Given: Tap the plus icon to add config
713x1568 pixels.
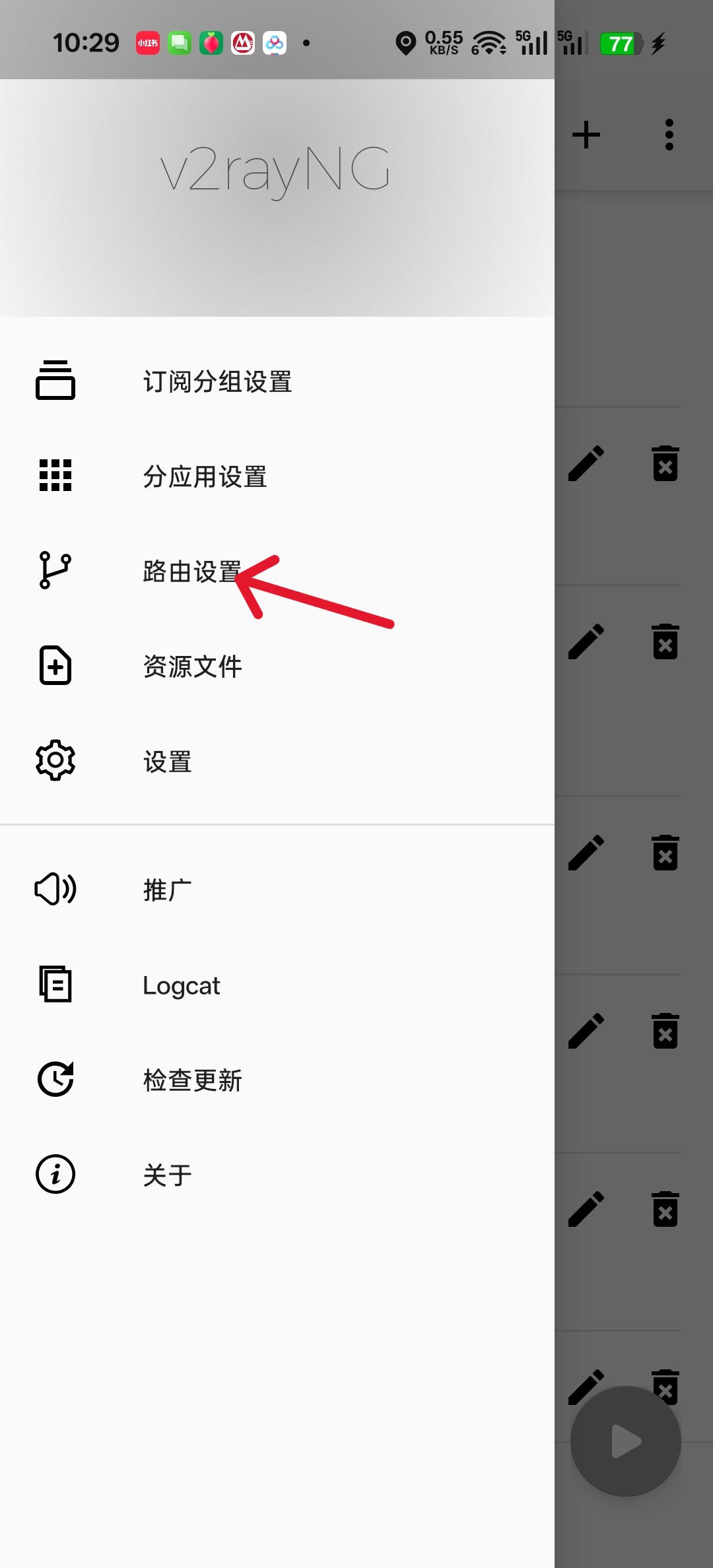Looking at the screenshot, I should point(586,135).
